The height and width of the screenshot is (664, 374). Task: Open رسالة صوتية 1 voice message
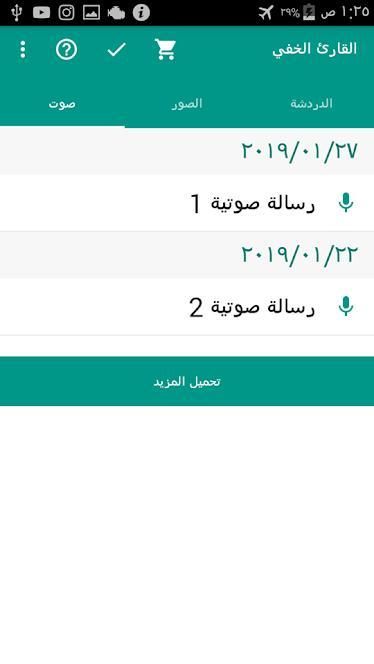click(x=187, y=203)
